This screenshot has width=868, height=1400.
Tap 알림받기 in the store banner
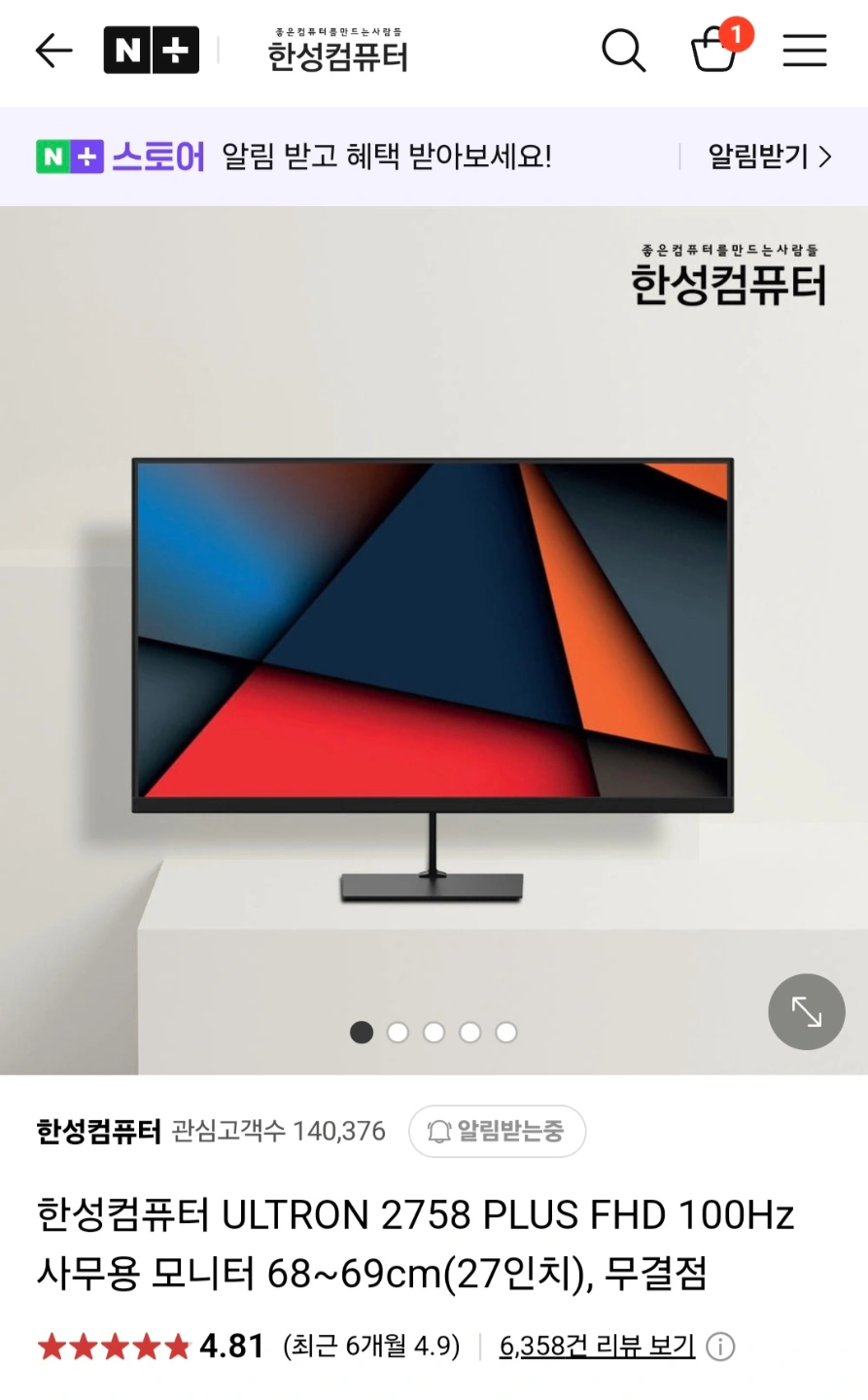click(769, 157)
